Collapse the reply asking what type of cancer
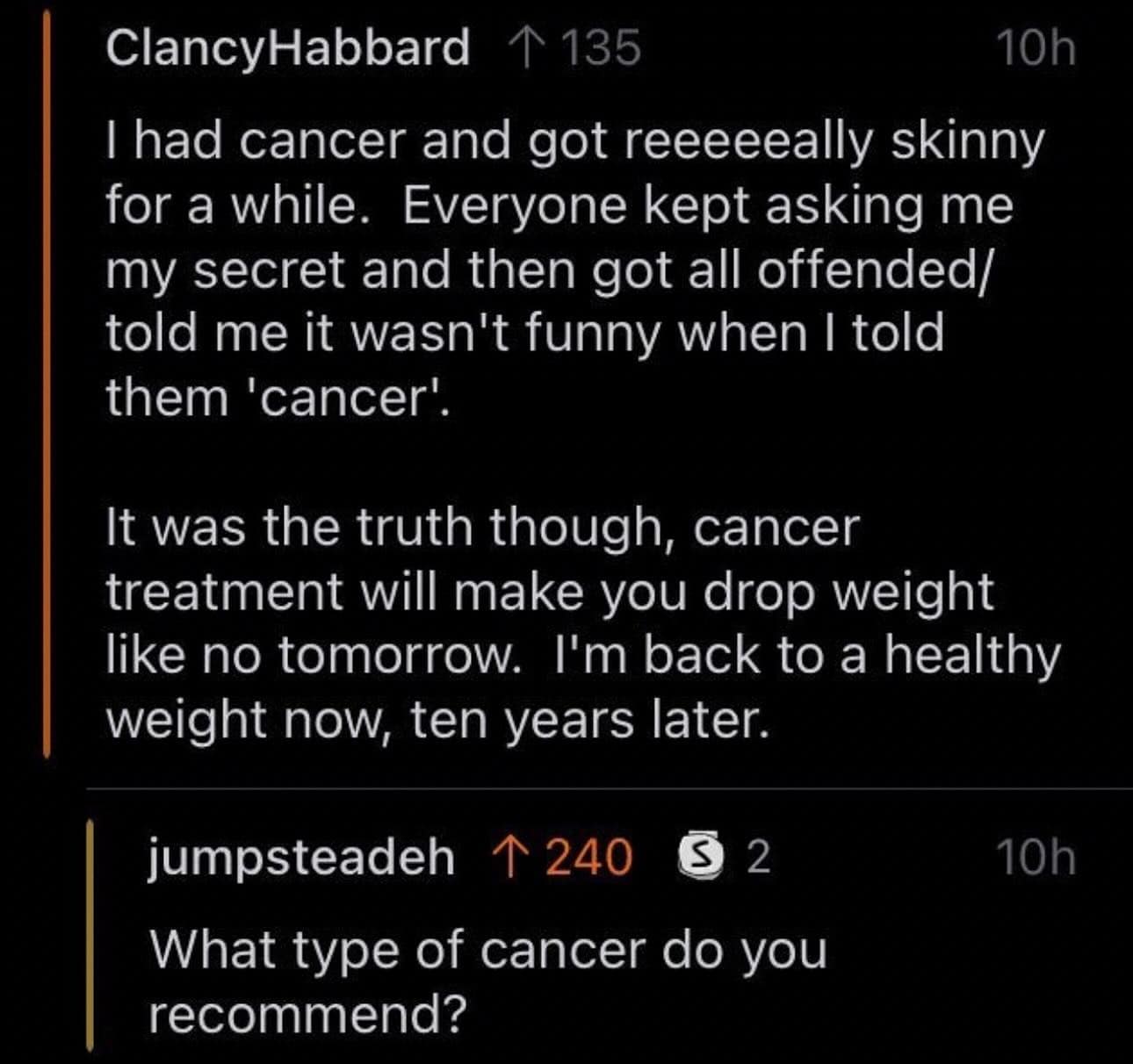 click(x=91, y=935)
